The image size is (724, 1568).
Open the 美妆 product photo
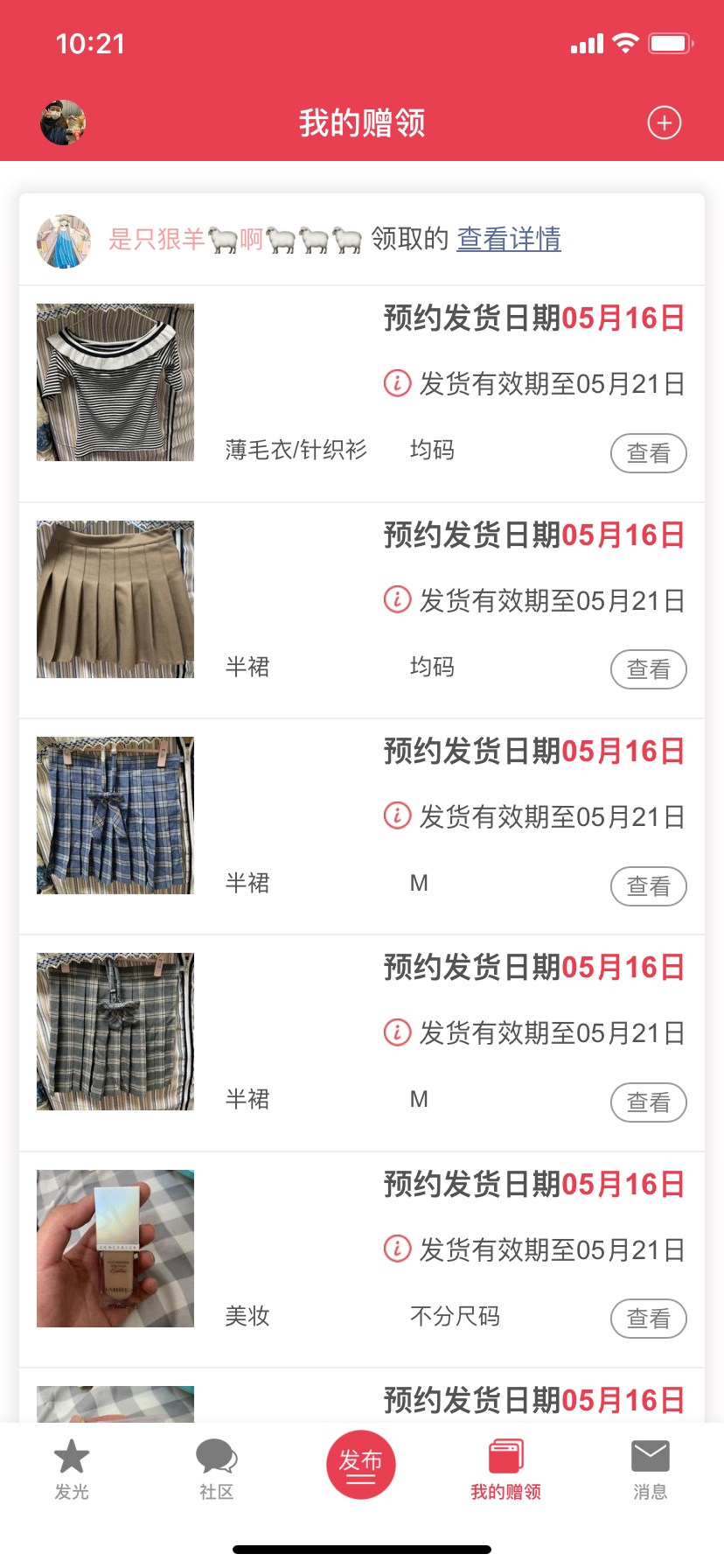pos(115,1249)
